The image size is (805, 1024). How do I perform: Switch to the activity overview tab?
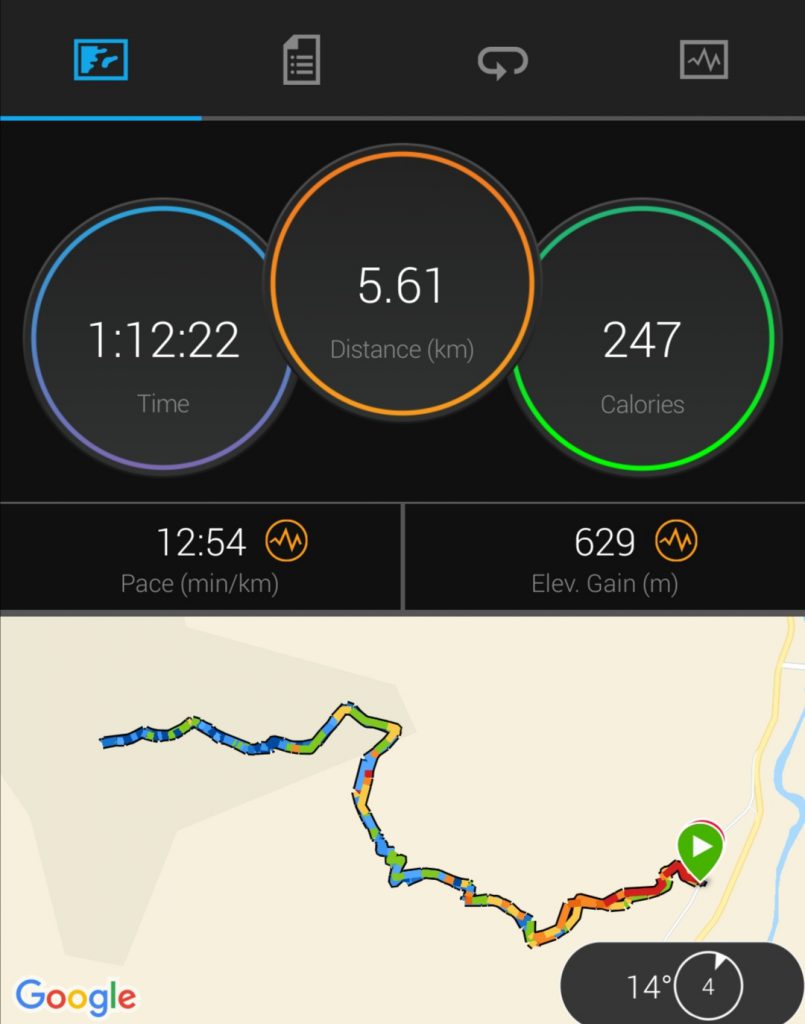[101, 61]
